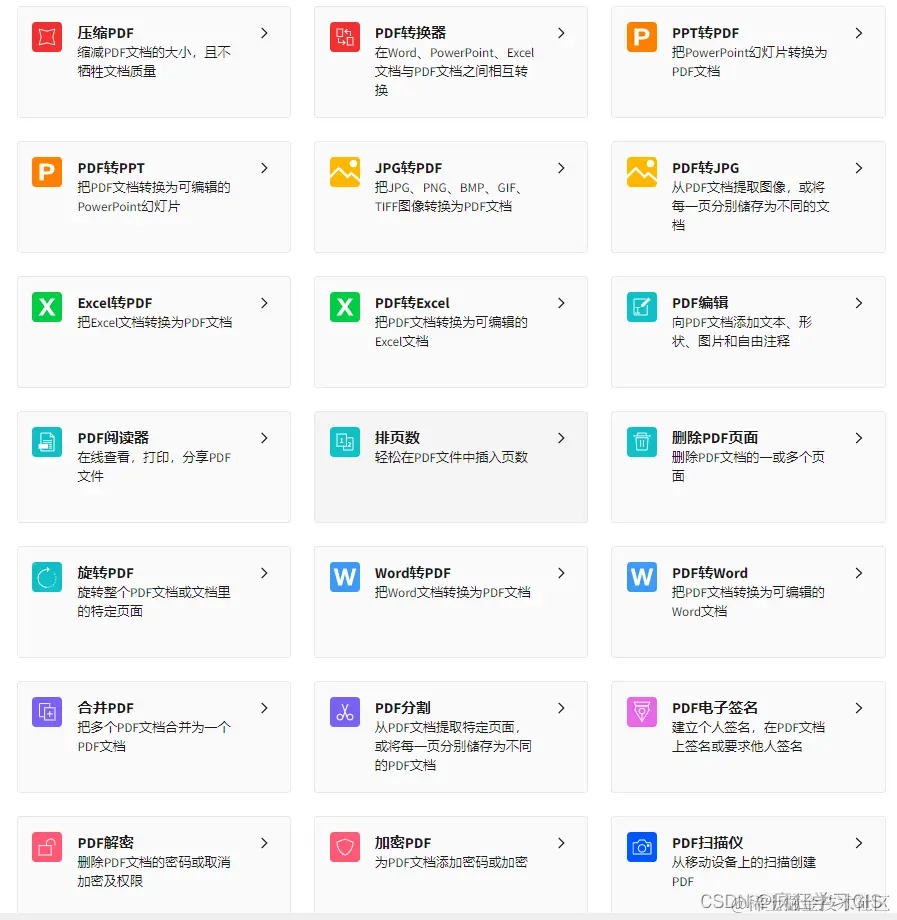Open the PDF阅读器 card
Viewport: 897px width, 920px height.
point(153,466)
